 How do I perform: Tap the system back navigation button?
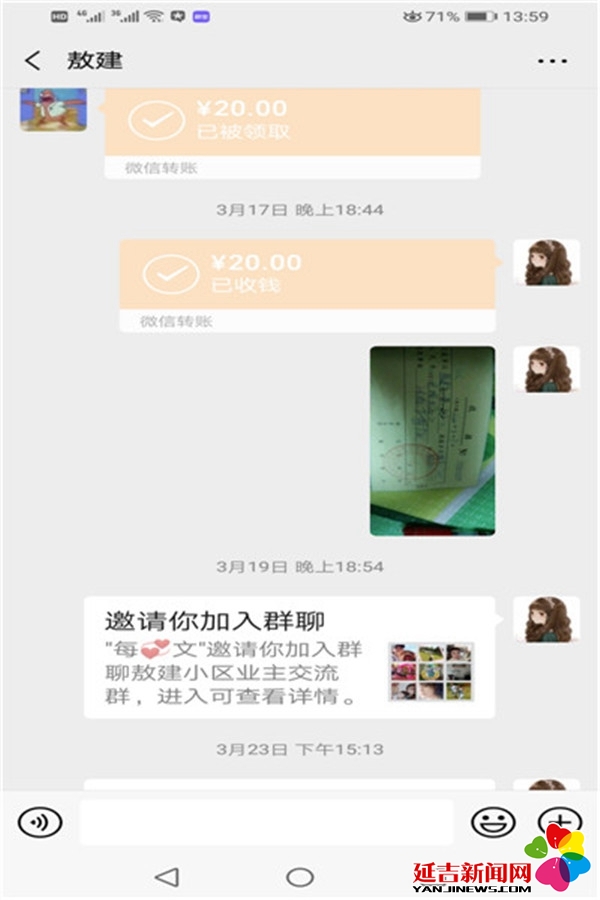pyautogui.click(x=166, y=877)
